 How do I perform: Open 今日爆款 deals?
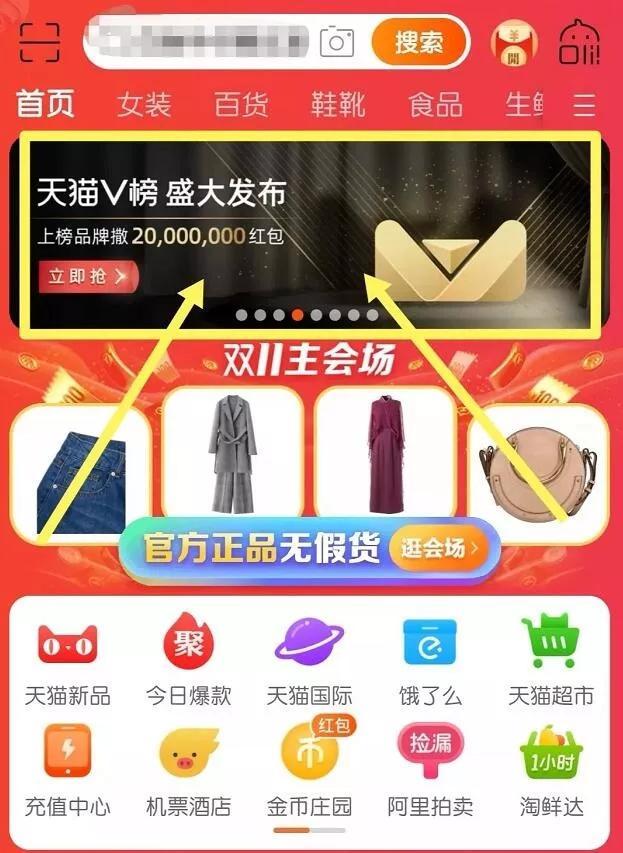click(x=188, y=662)
